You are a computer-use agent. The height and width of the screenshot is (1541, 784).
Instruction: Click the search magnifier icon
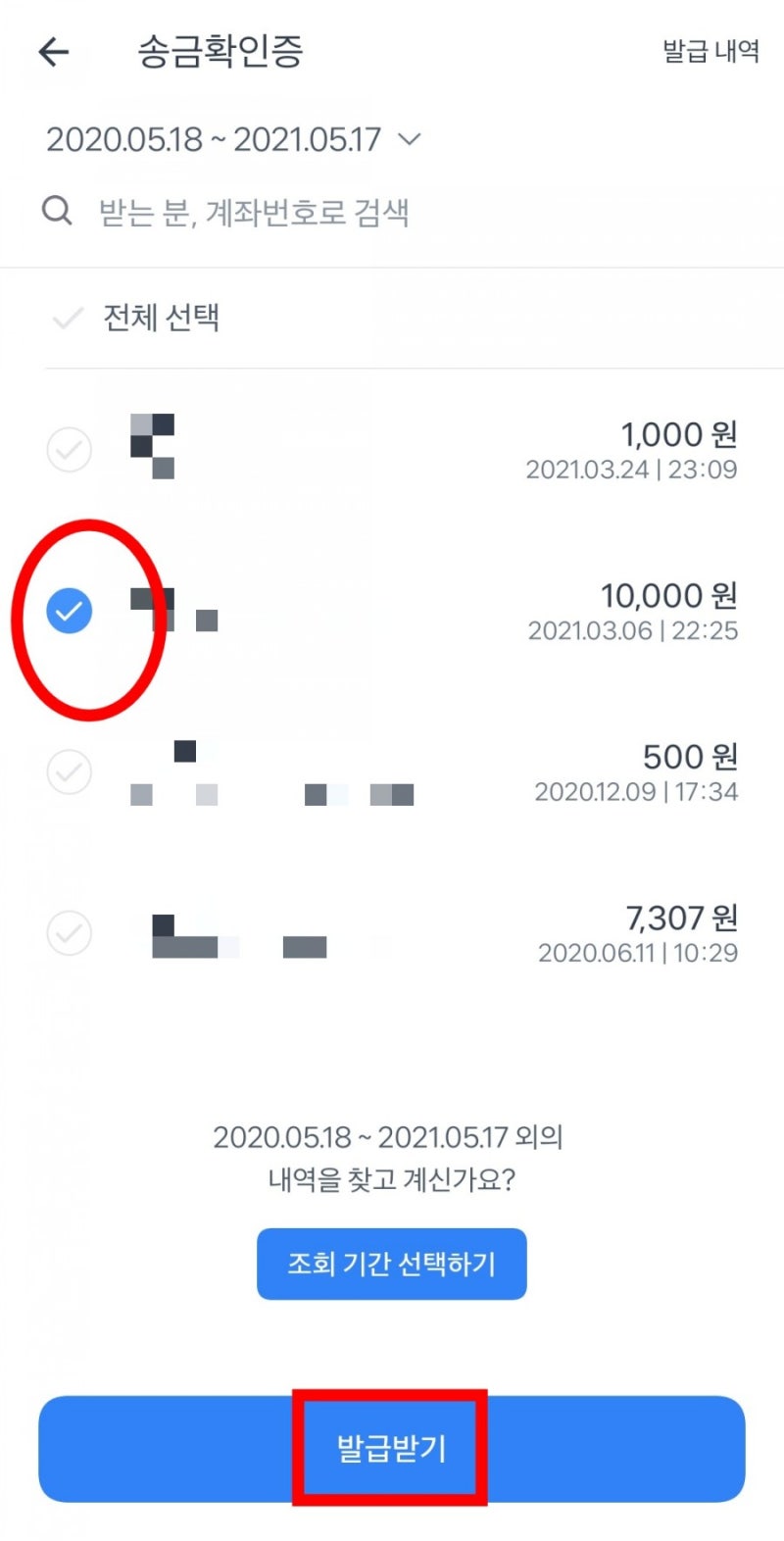56,209
